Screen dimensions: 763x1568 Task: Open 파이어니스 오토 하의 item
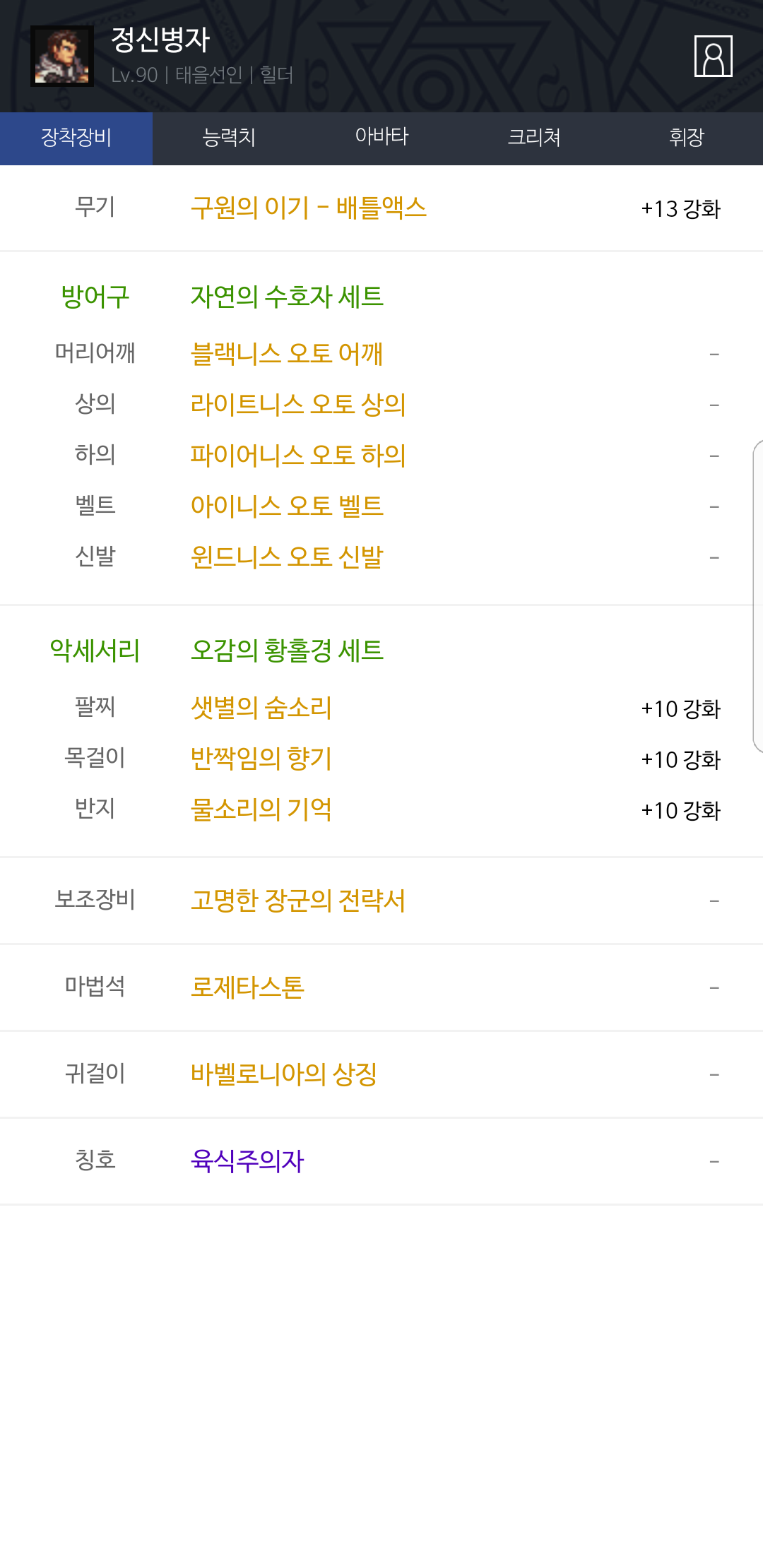pyautogui.click(x=298, y=455)
